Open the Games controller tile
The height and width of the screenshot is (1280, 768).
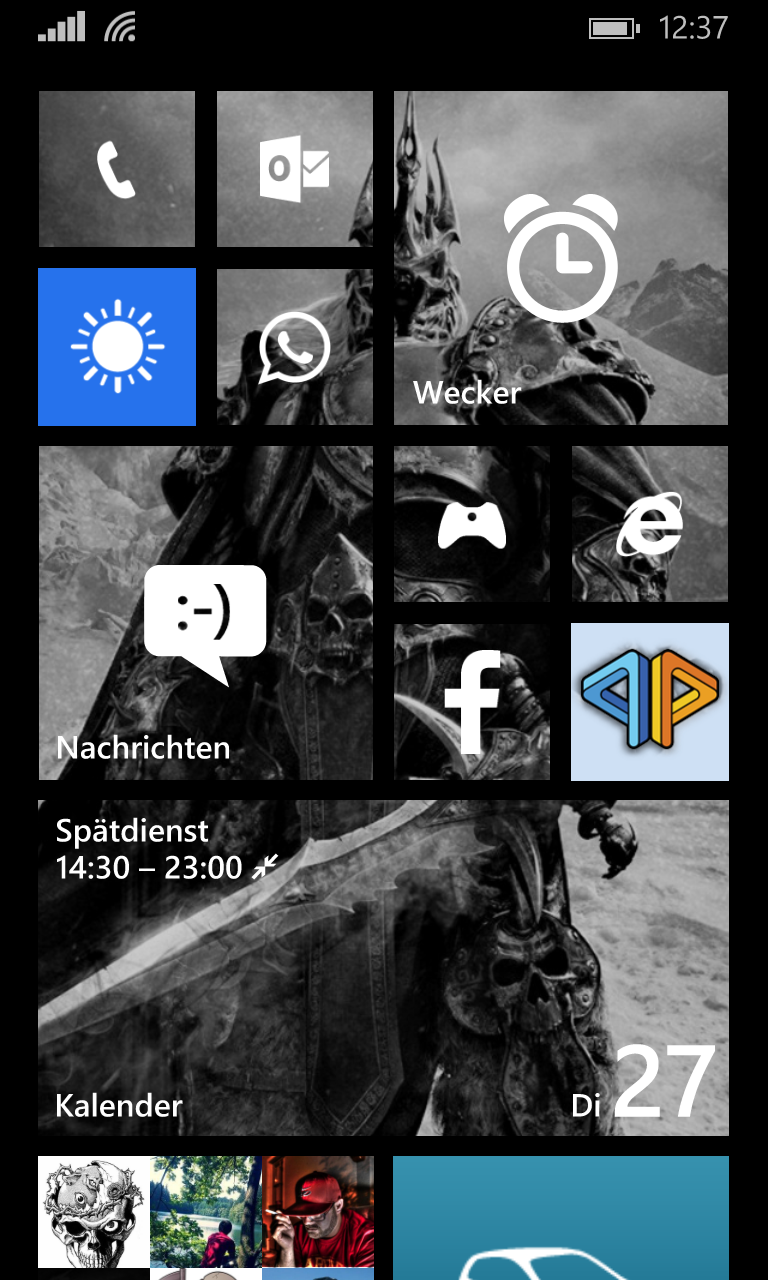click(472, 524)
